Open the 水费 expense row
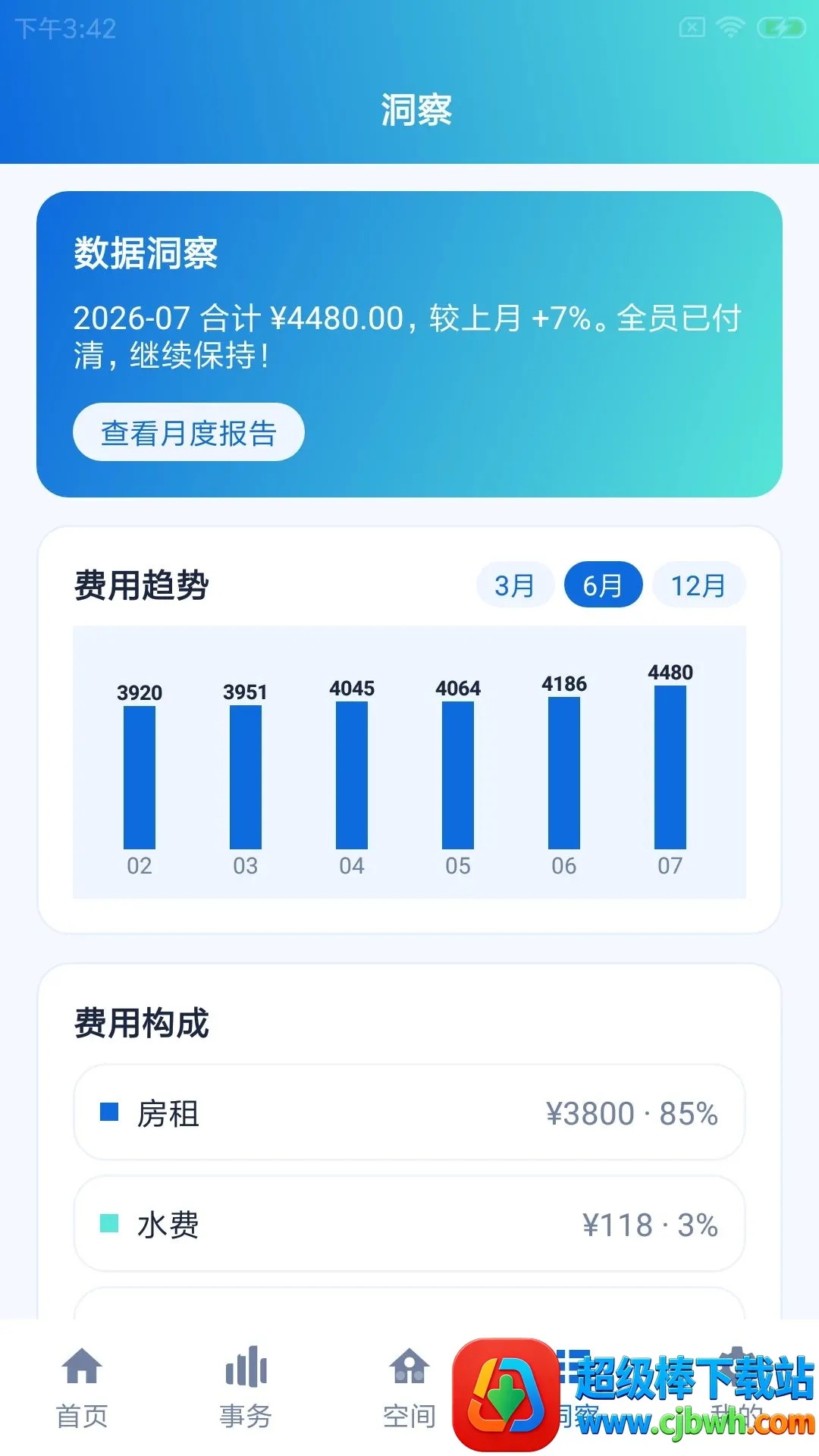Viewport: 819px width, 1456px height. click(409, 1223)
